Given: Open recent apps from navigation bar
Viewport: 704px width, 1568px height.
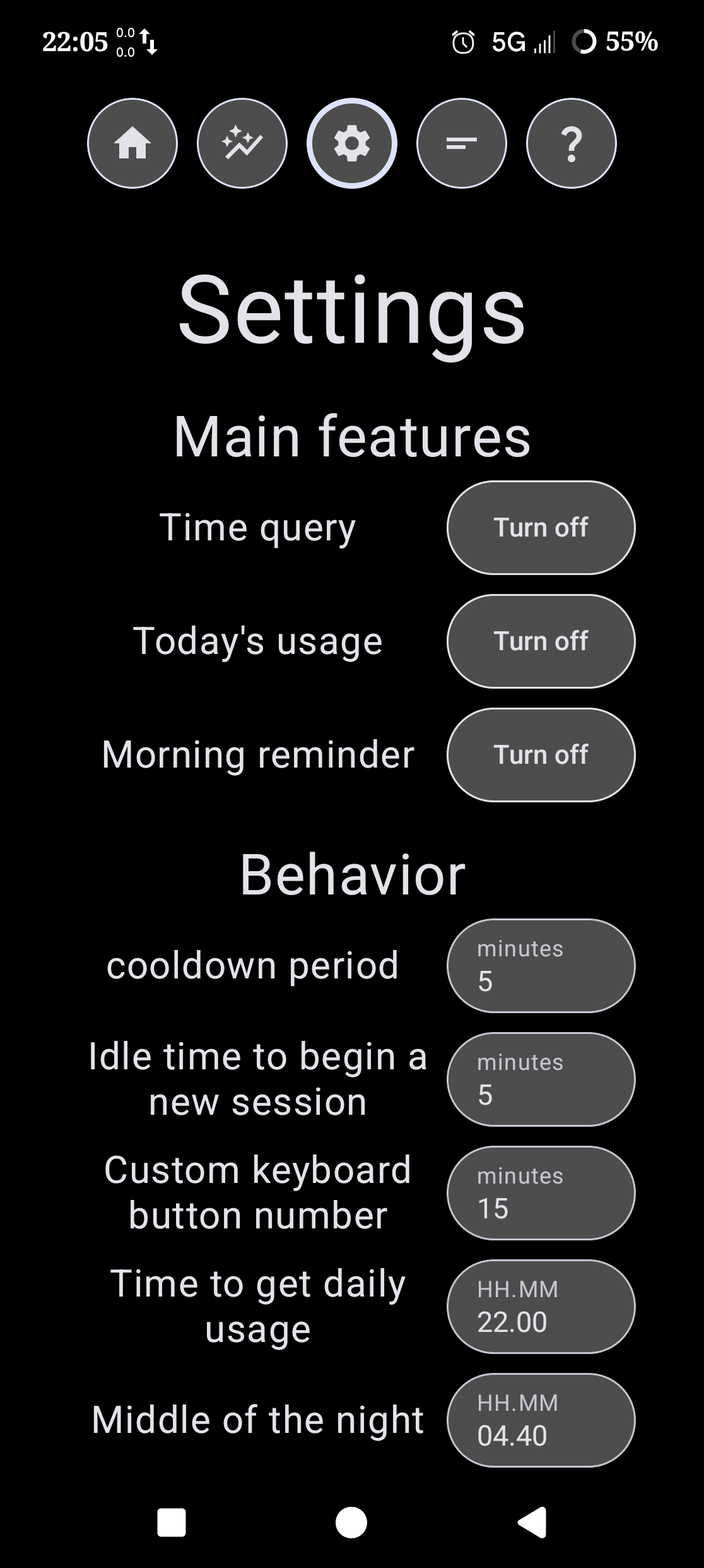Looking at the screenshot, I should click(x=172, y=1522).
